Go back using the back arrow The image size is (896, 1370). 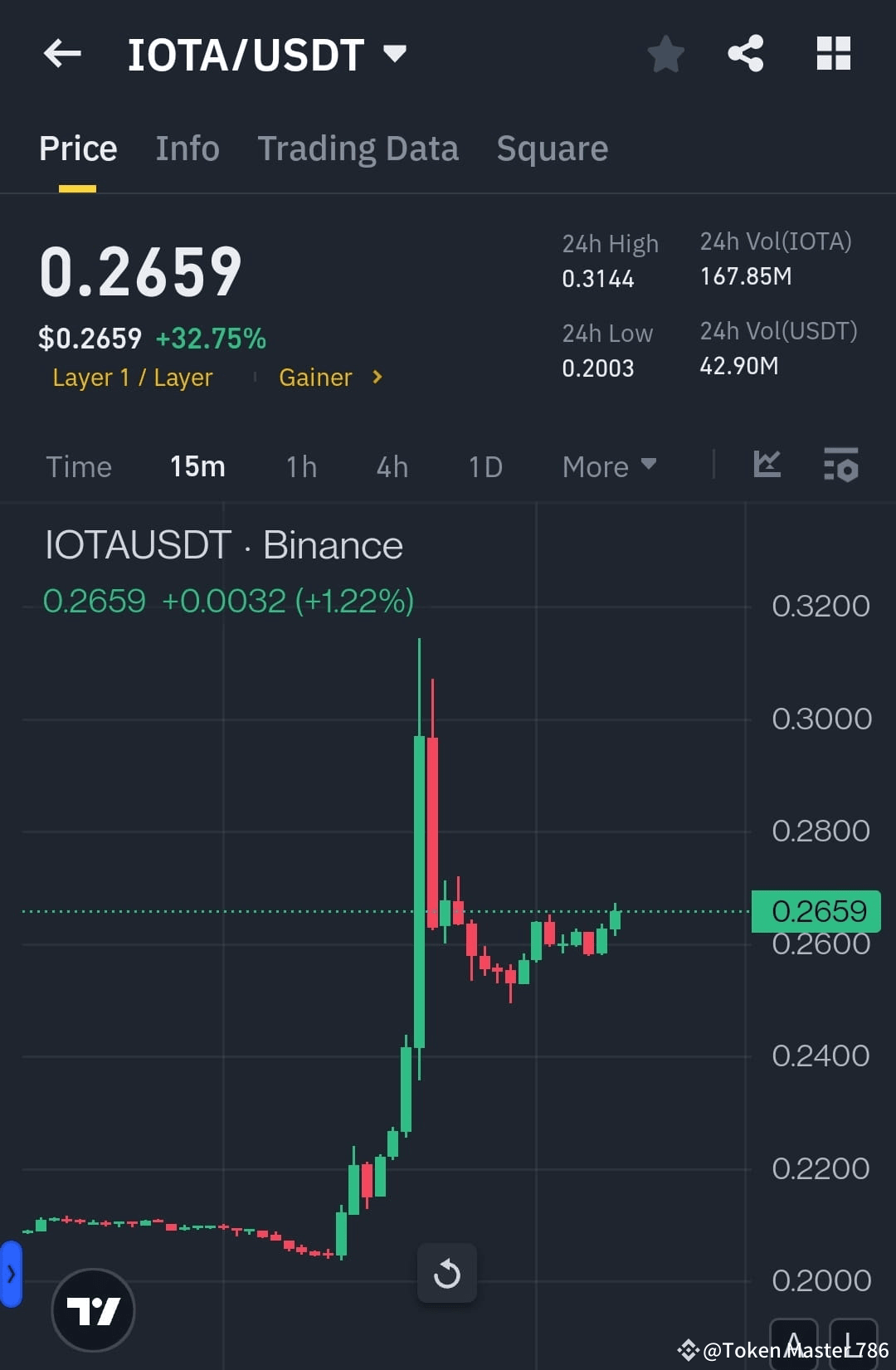61,53
